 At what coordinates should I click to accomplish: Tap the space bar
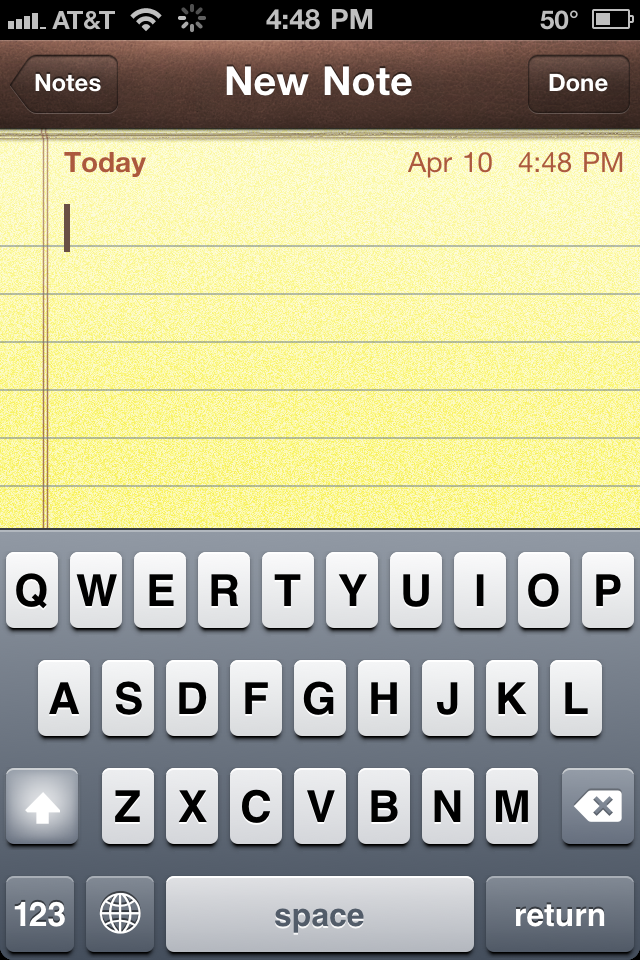coord(319,914)
